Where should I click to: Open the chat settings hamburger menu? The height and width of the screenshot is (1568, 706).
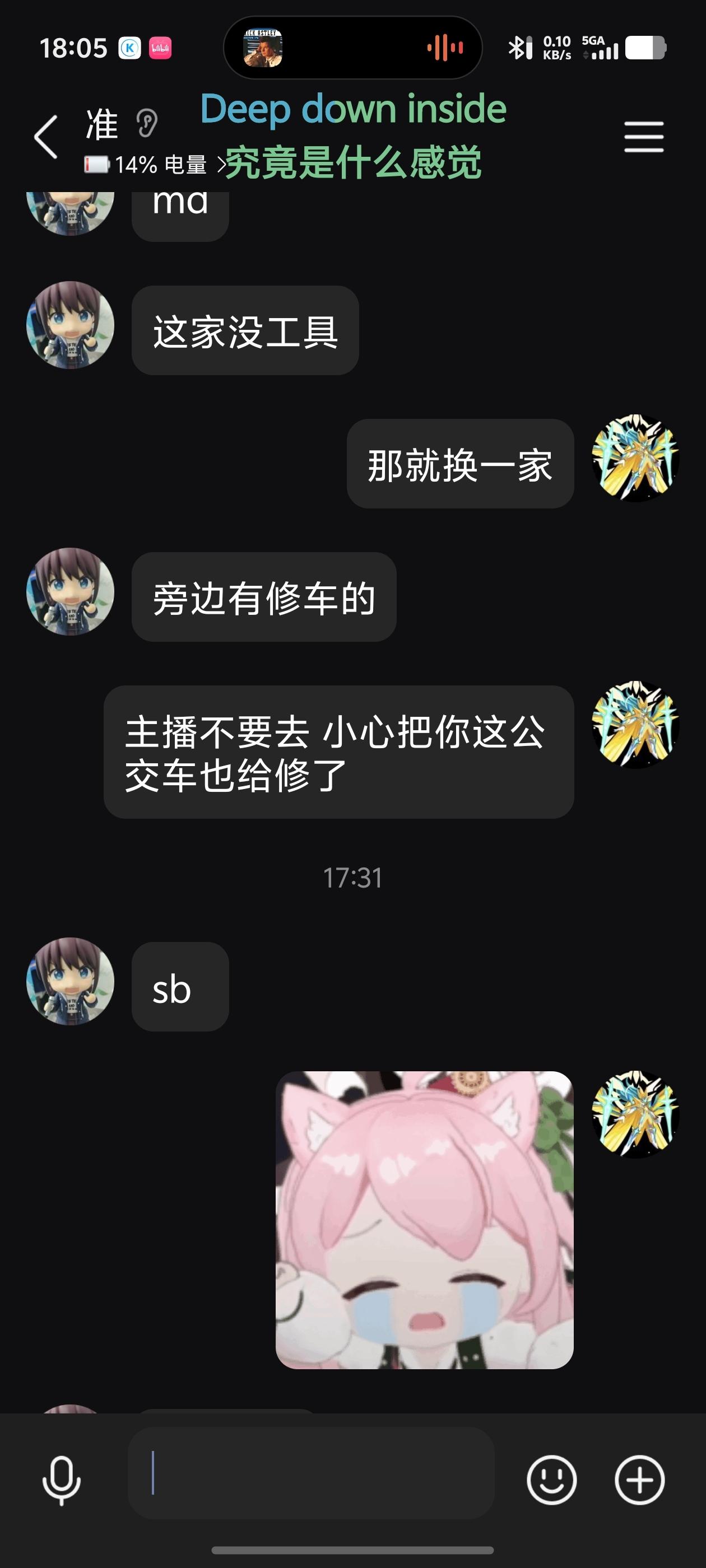(643, 136)
